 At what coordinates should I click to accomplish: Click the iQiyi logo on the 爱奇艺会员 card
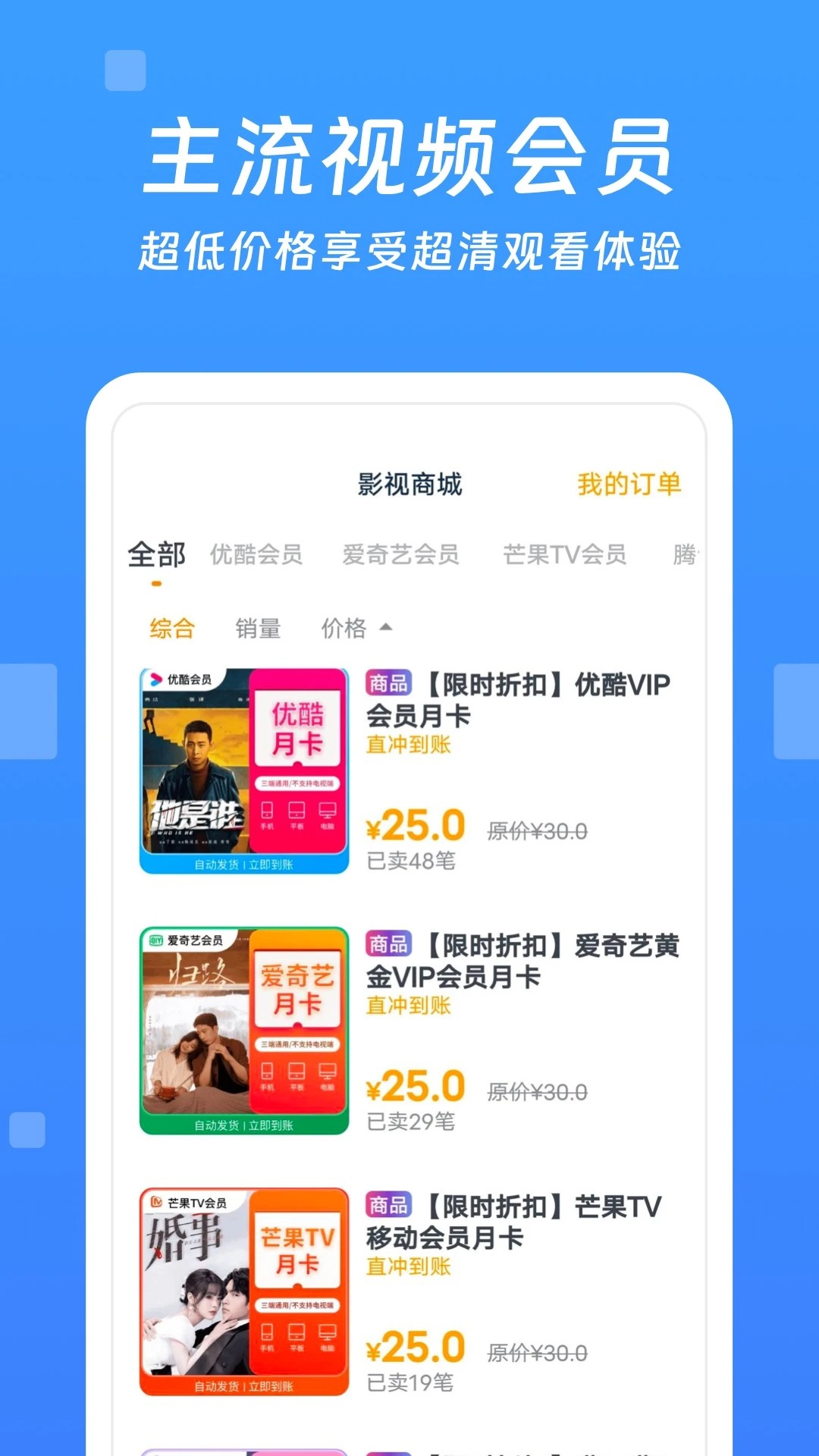pyautogui.click(x=155, y=940)
